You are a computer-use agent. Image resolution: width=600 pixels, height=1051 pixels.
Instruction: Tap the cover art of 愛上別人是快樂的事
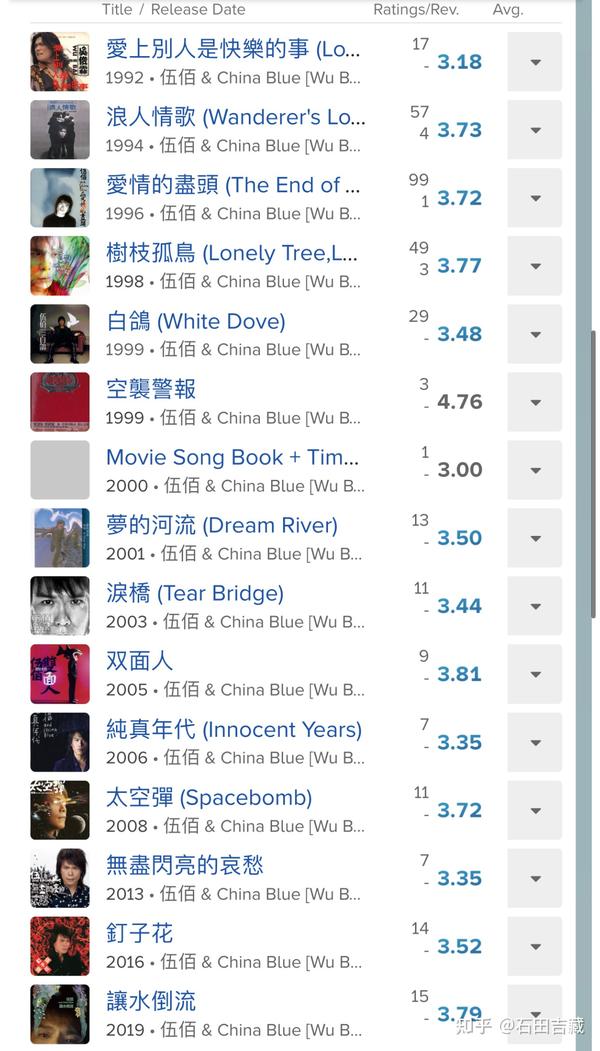pos(60,62)
